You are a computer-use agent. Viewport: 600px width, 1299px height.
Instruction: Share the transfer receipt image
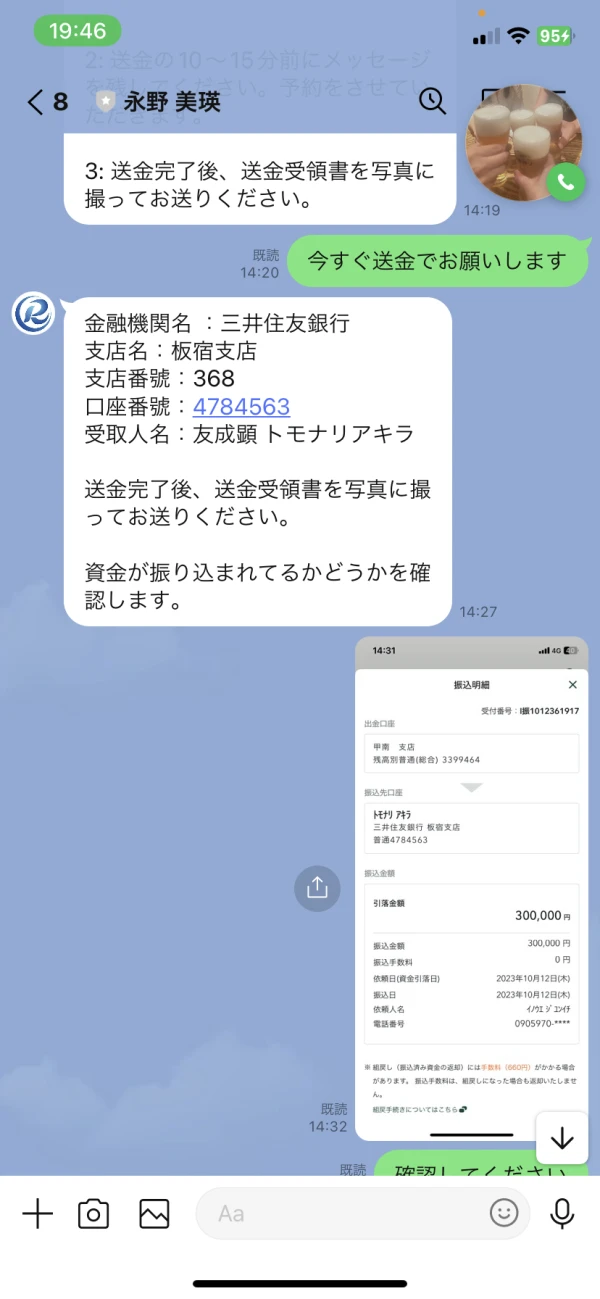click(317, 887)
